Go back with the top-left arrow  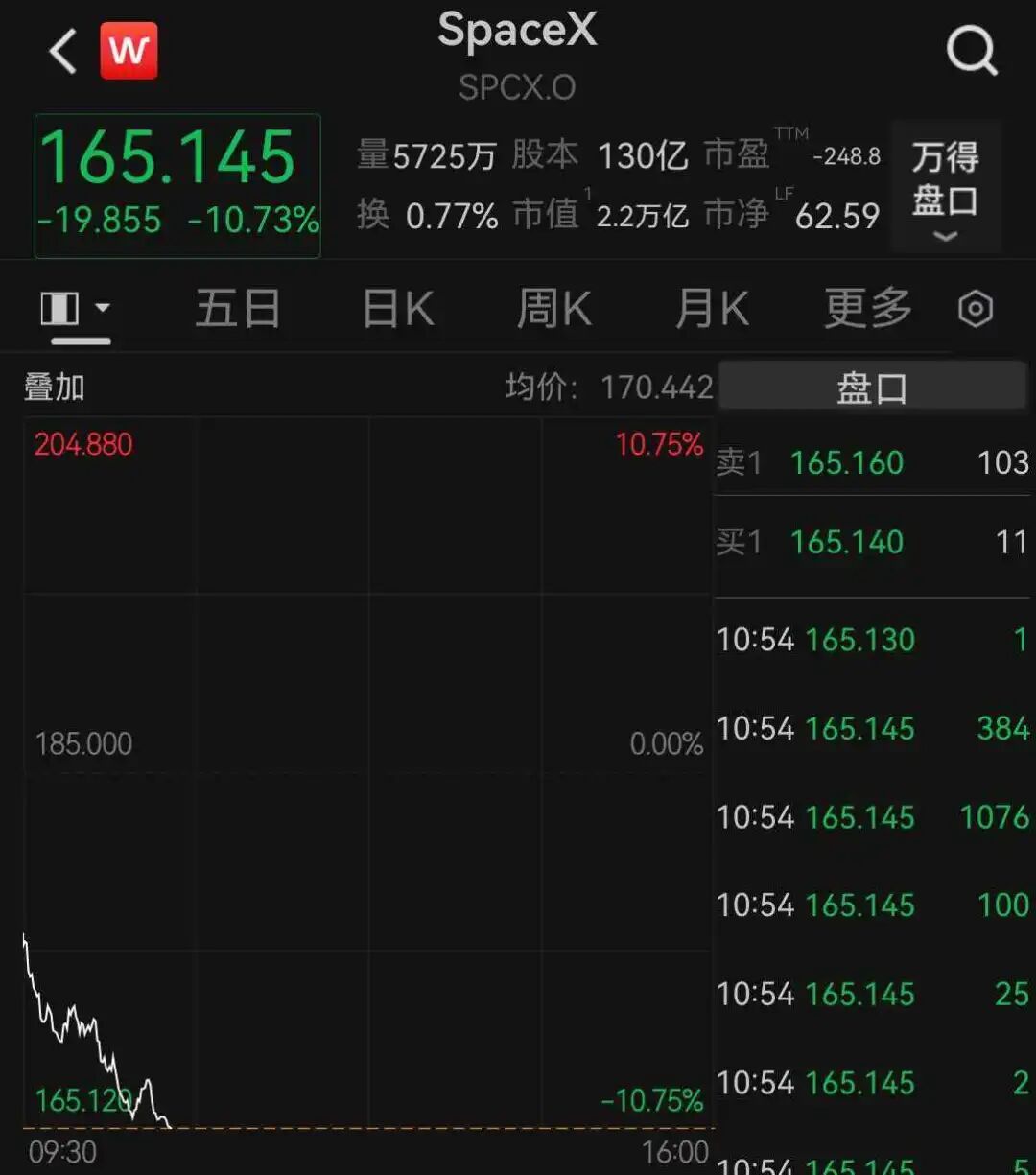tap(62, 51)
